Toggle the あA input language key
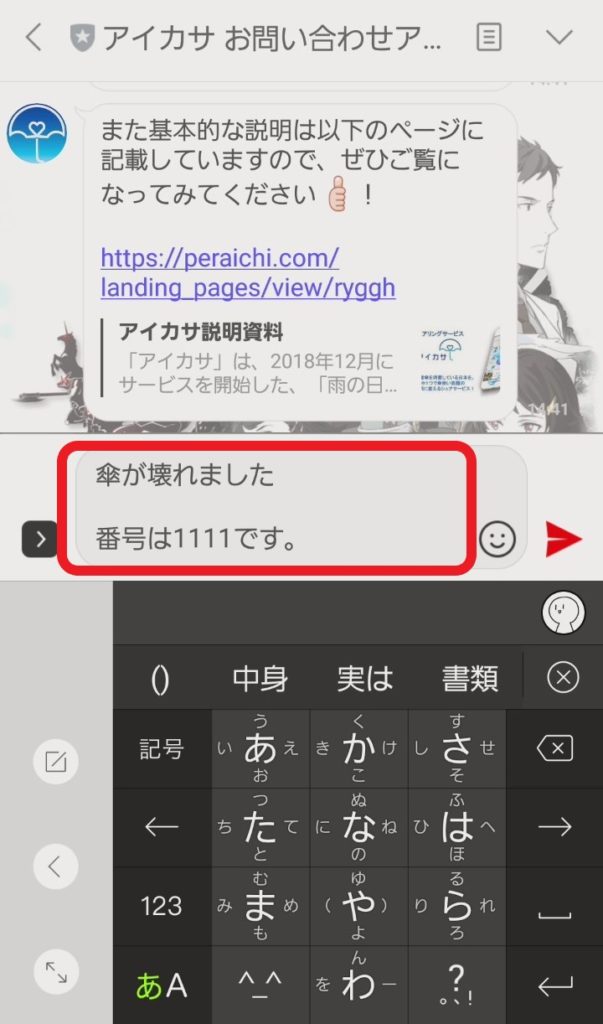 (x=161, y=985)
